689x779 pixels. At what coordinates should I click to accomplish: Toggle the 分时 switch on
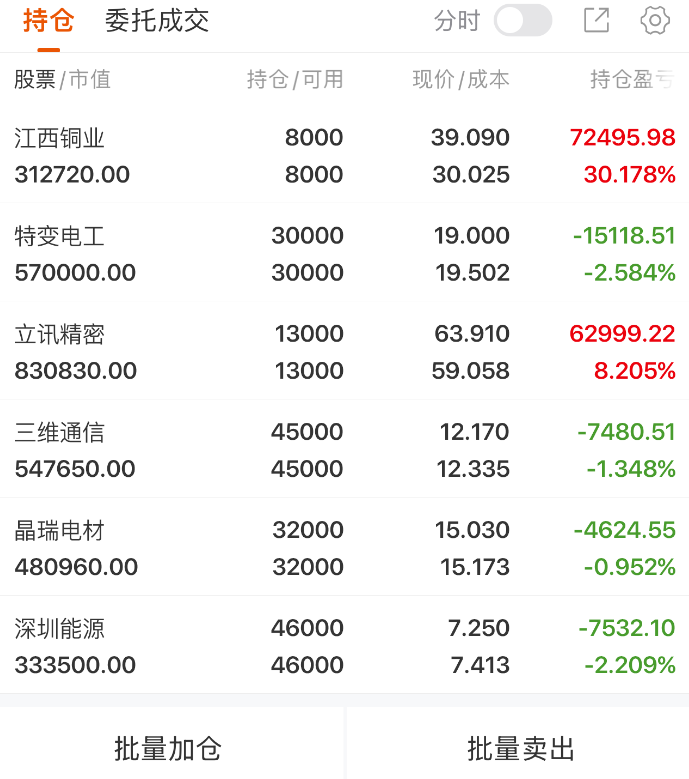tap(523, 21)
